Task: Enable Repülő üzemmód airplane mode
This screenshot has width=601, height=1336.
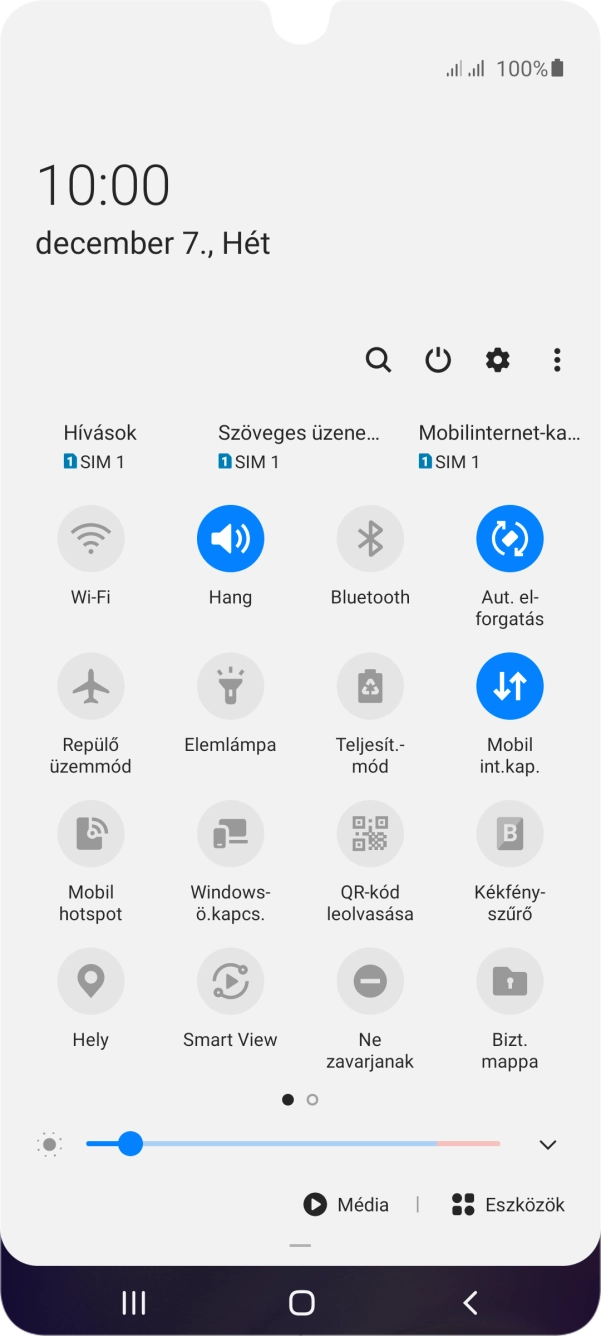Action: tap(91, 687)
